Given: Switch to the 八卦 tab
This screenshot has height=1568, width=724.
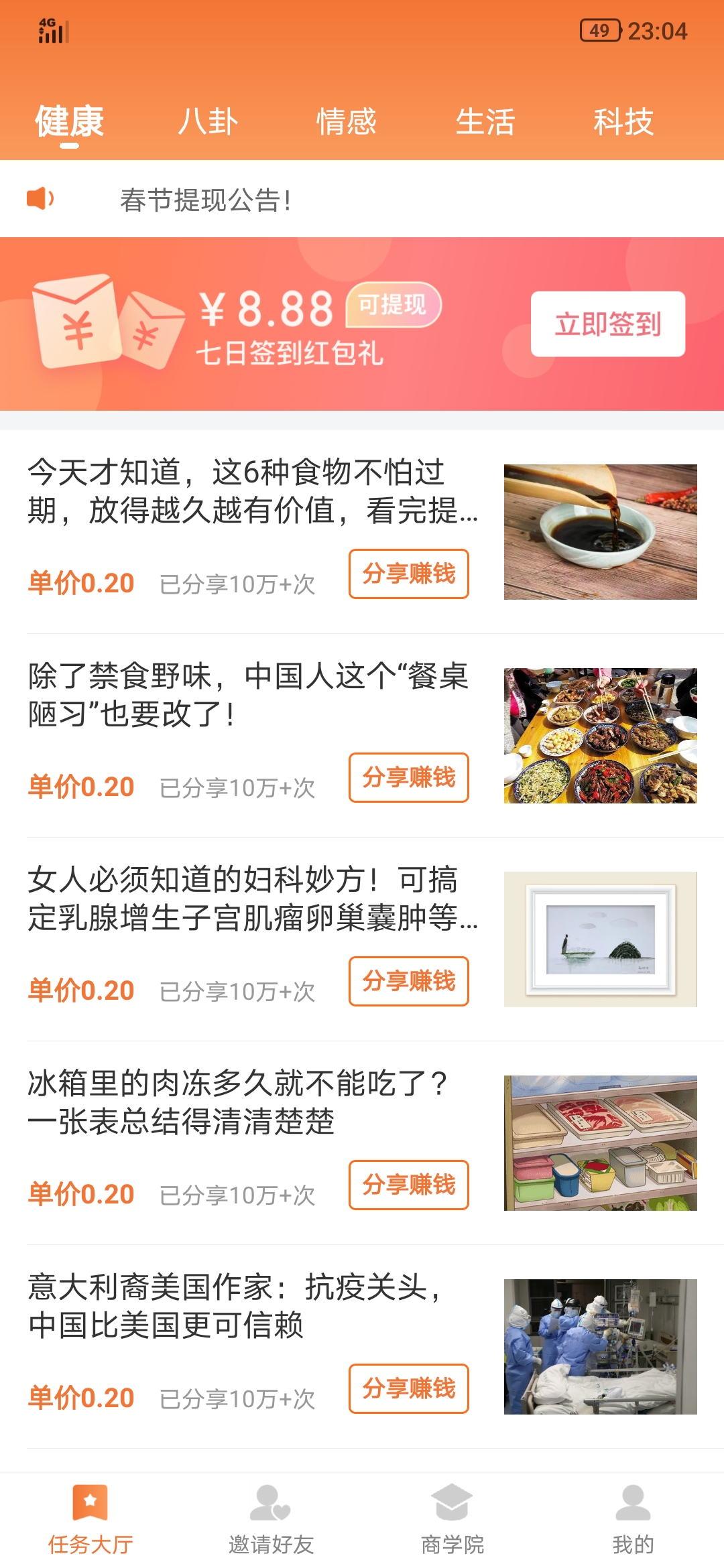Looking at the screenshot, I should click(x=208, y=122).
